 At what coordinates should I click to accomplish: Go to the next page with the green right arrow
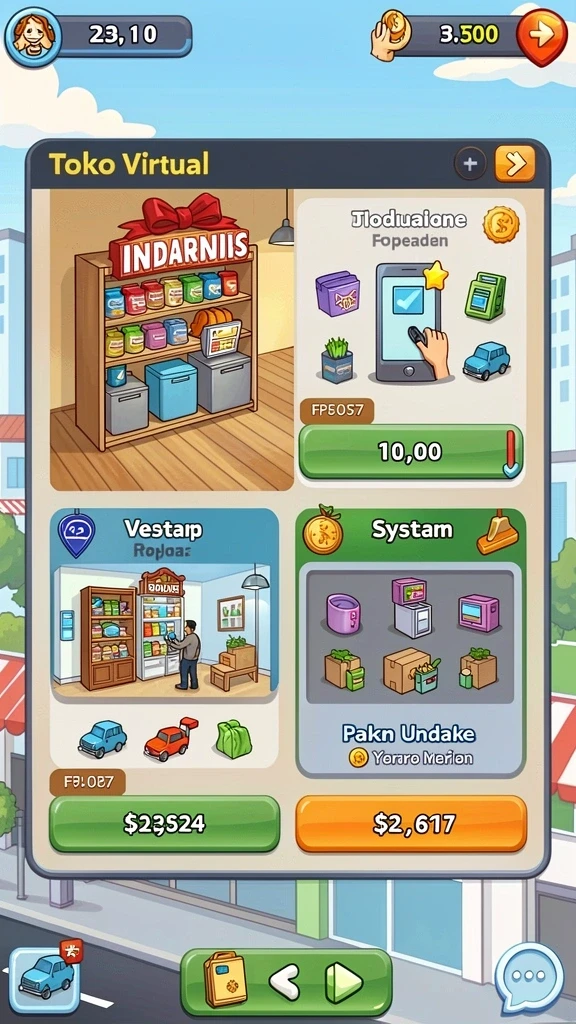click(344, 981)
